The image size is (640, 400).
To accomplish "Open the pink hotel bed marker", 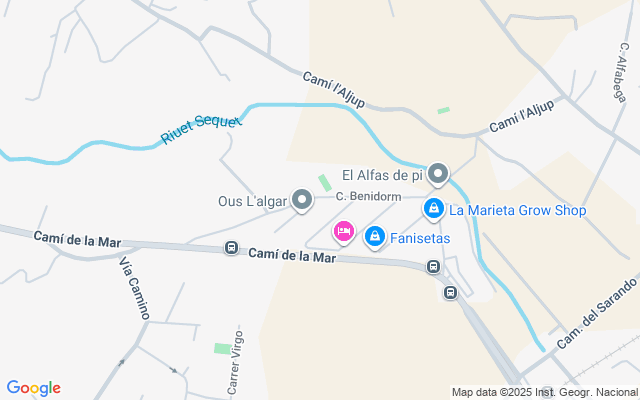I will pyautogui.click(x=344, y=233).
